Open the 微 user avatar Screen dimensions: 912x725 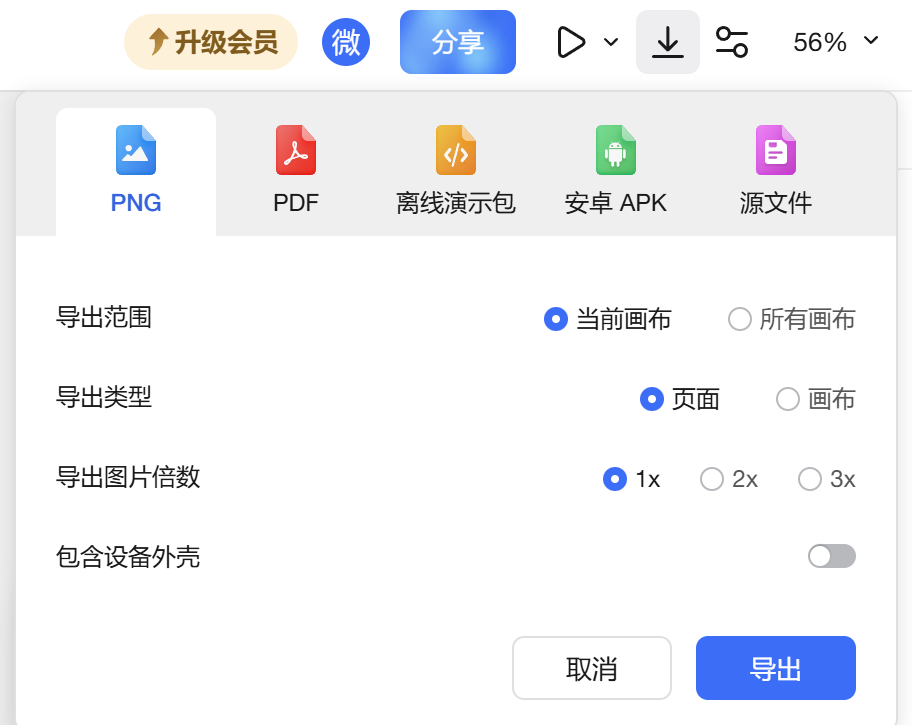pyautogui.click(x=346, y=42)
